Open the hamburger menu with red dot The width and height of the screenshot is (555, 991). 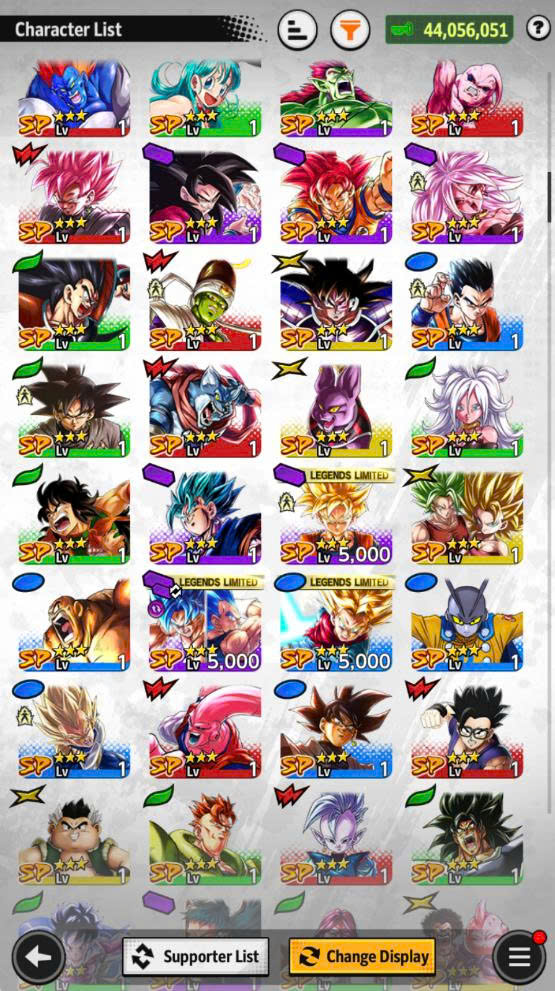[520, 957]
